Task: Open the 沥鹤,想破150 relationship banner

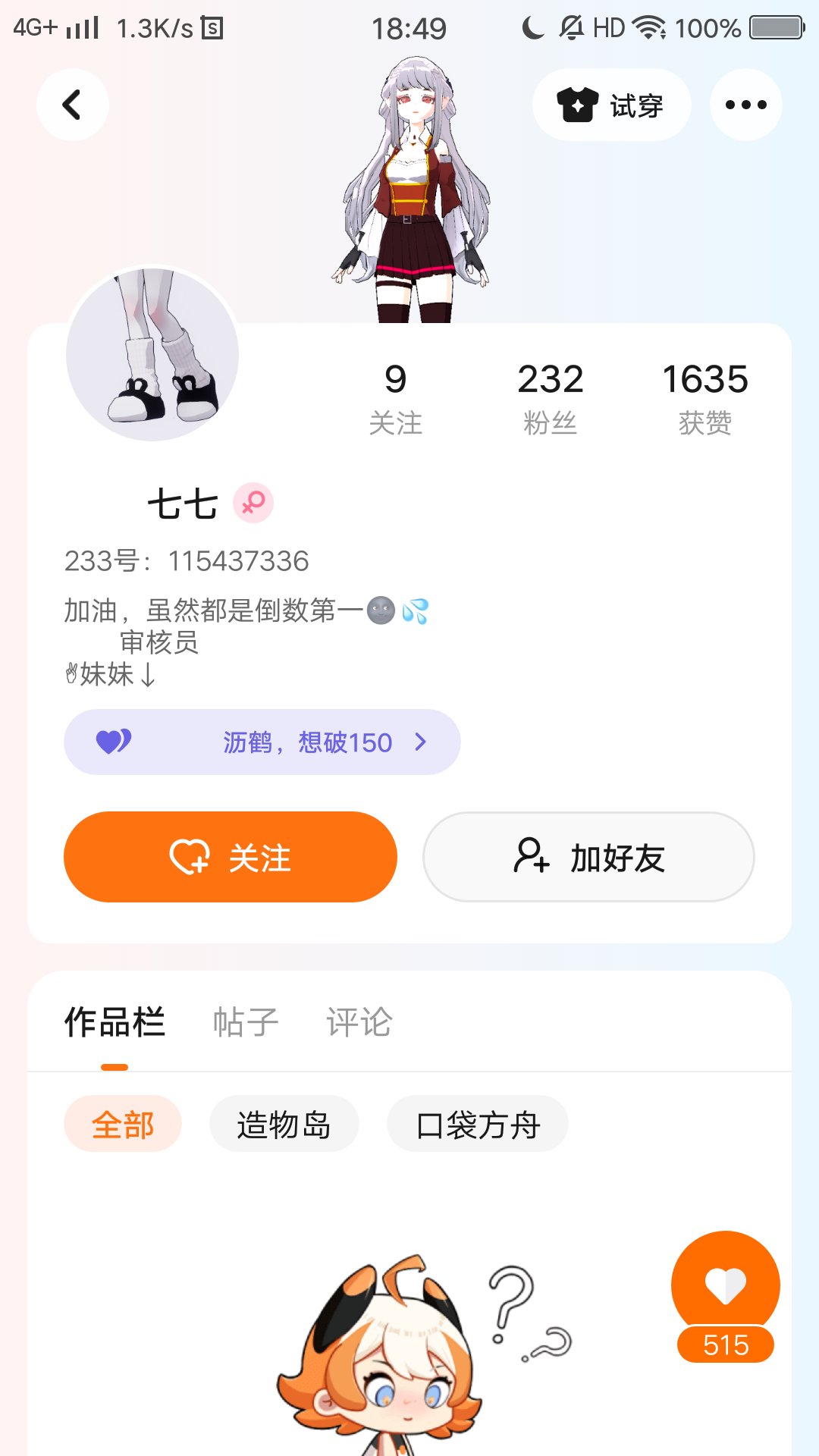Action: coord(262,742)
